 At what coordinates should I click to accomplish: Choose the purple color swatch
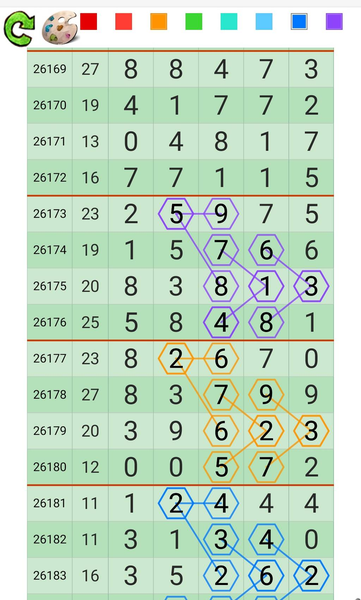click(334, 21)
